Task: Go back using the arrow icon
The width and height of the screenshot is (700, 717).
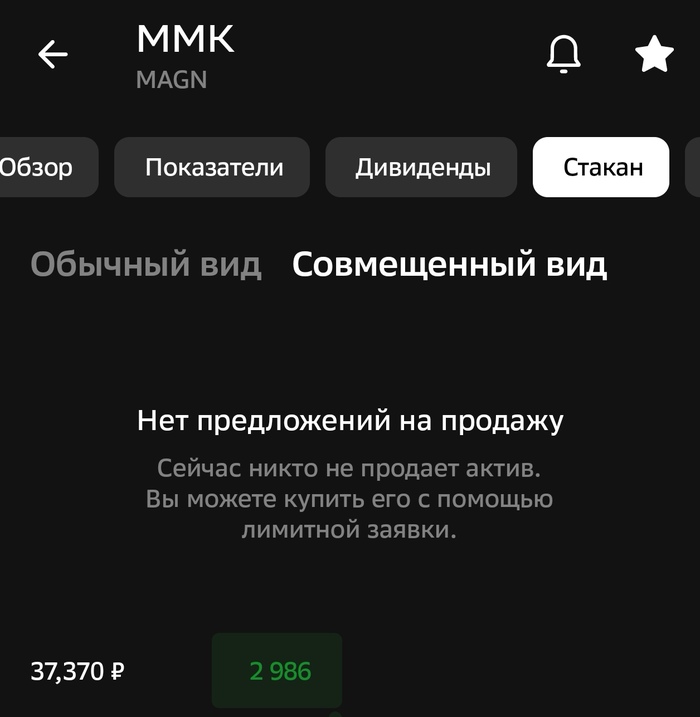Action: [x=53, y=55]
